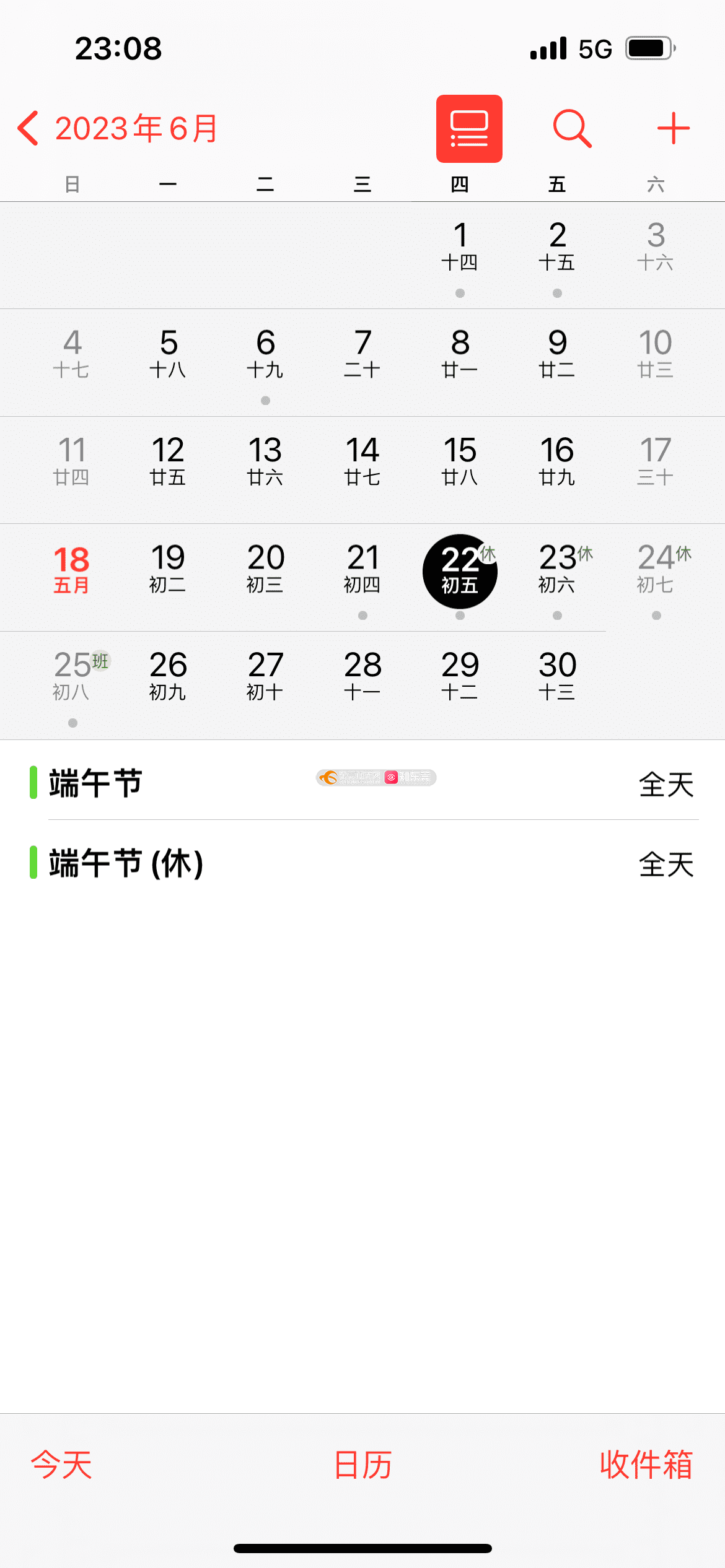Open calendar search
The image size is (725, 1568).
point(572,129)
